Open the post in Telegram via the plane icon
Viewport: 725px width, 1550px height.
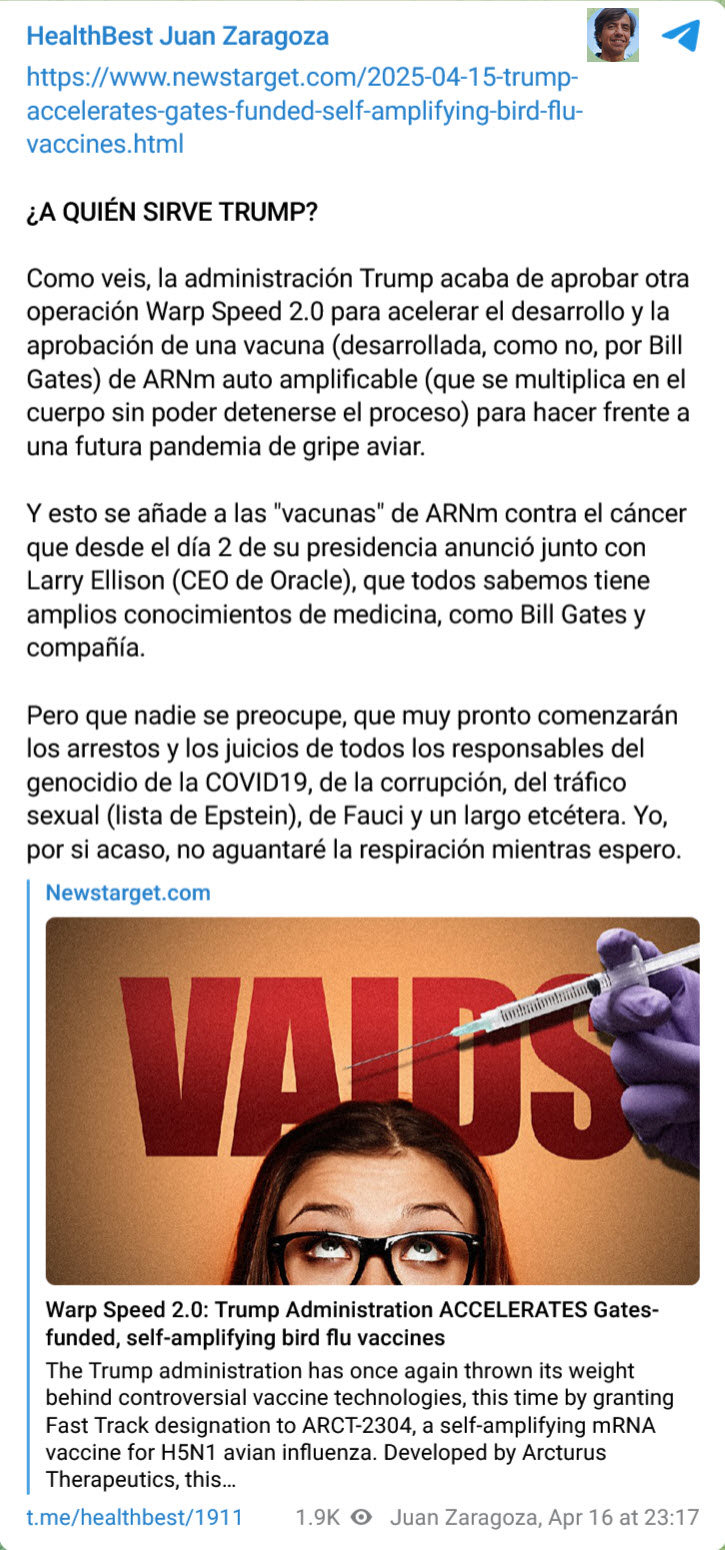coord(681,36)
